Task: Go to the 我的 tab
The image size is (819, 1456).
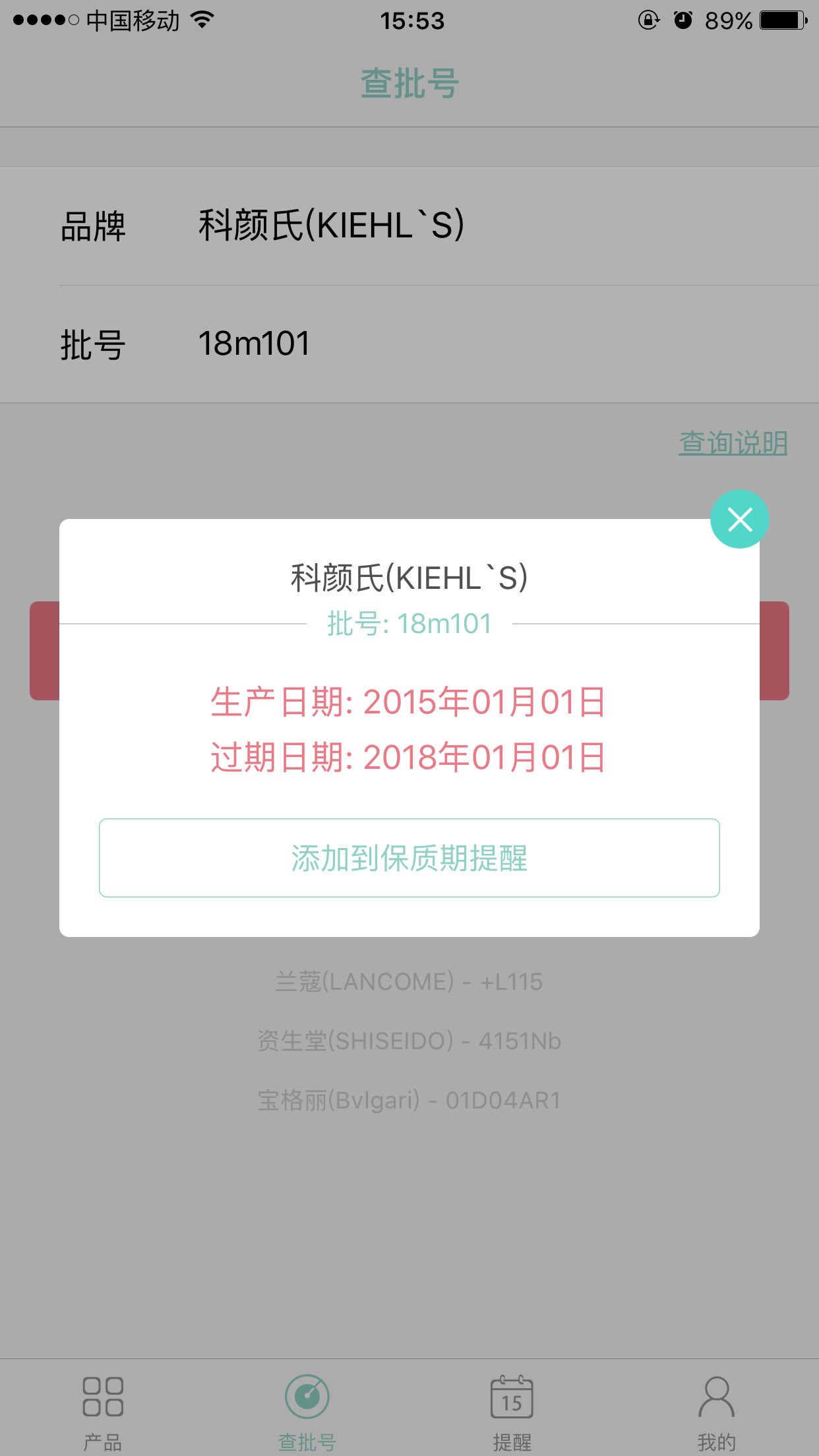Action: coord(716,1412)
